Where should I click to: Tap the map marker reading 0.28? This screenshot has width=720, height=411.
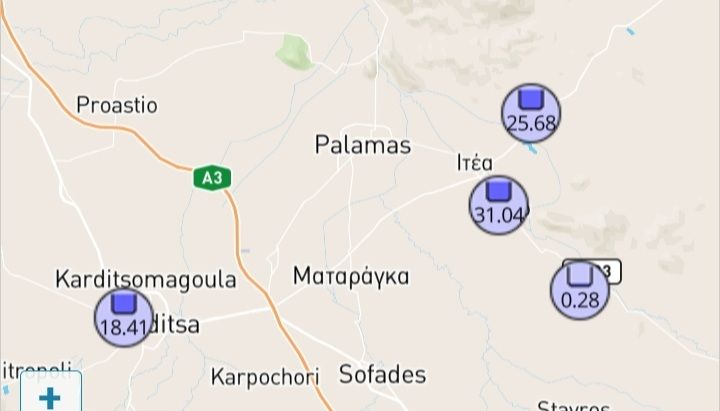[580, 289]
